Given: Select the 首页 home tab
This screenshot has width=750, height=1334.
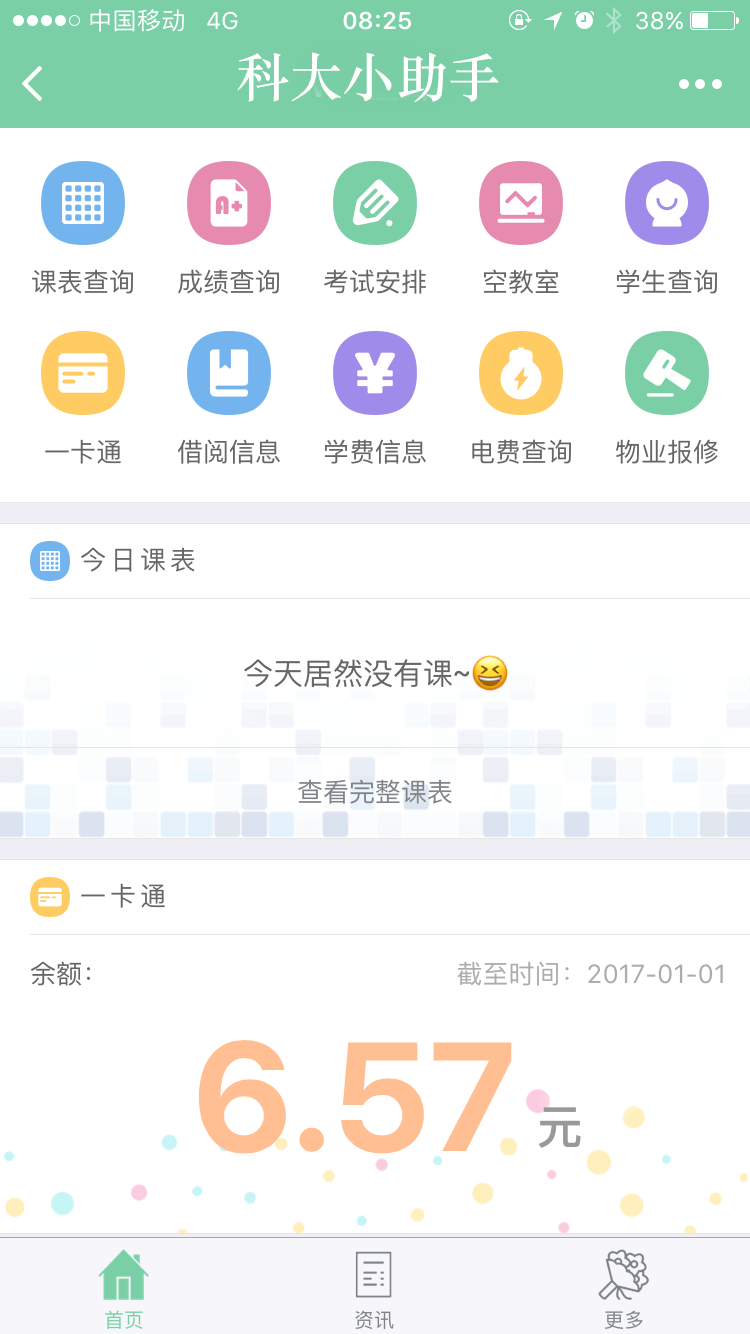Looking at the screenshot, I should tap(124, 1289).
